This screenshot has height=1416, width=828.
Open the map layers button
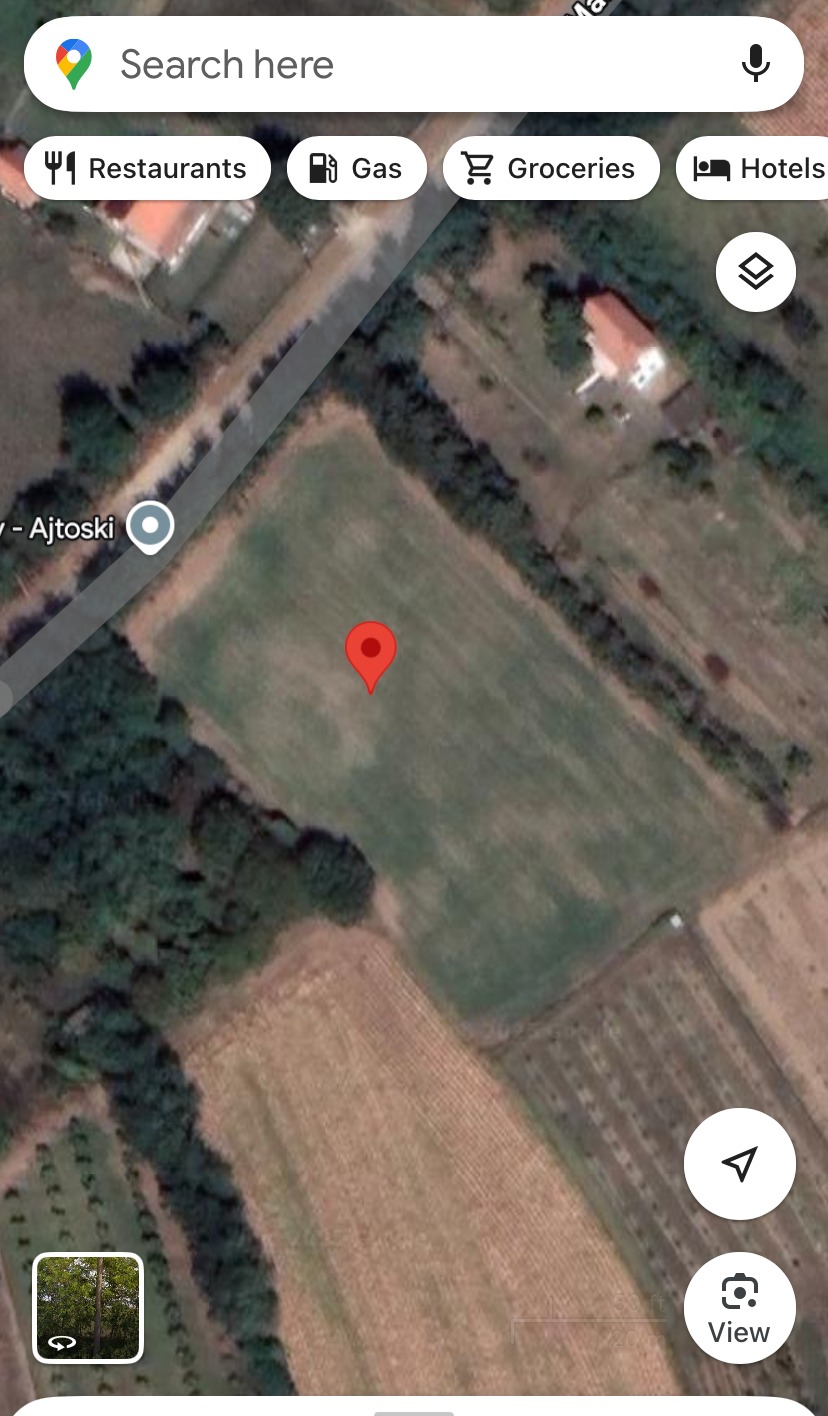pyautogui.click(x=756, y=272)
